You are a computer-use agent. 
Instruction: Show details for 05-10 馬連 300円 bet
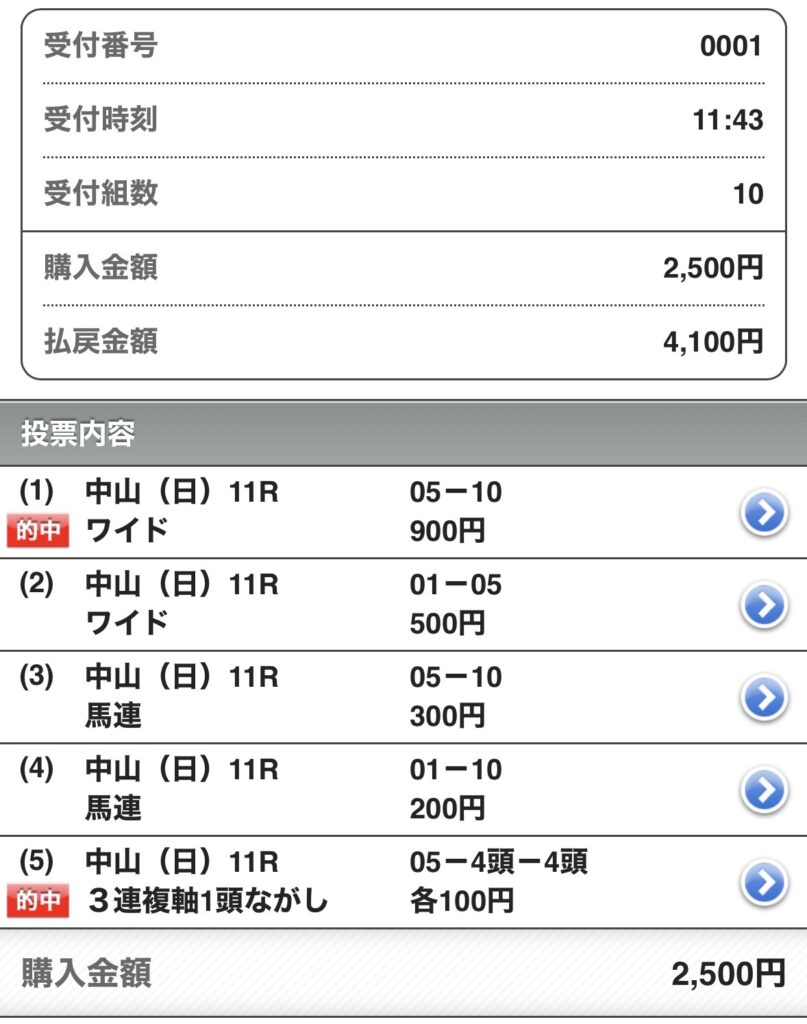(764, 698)
